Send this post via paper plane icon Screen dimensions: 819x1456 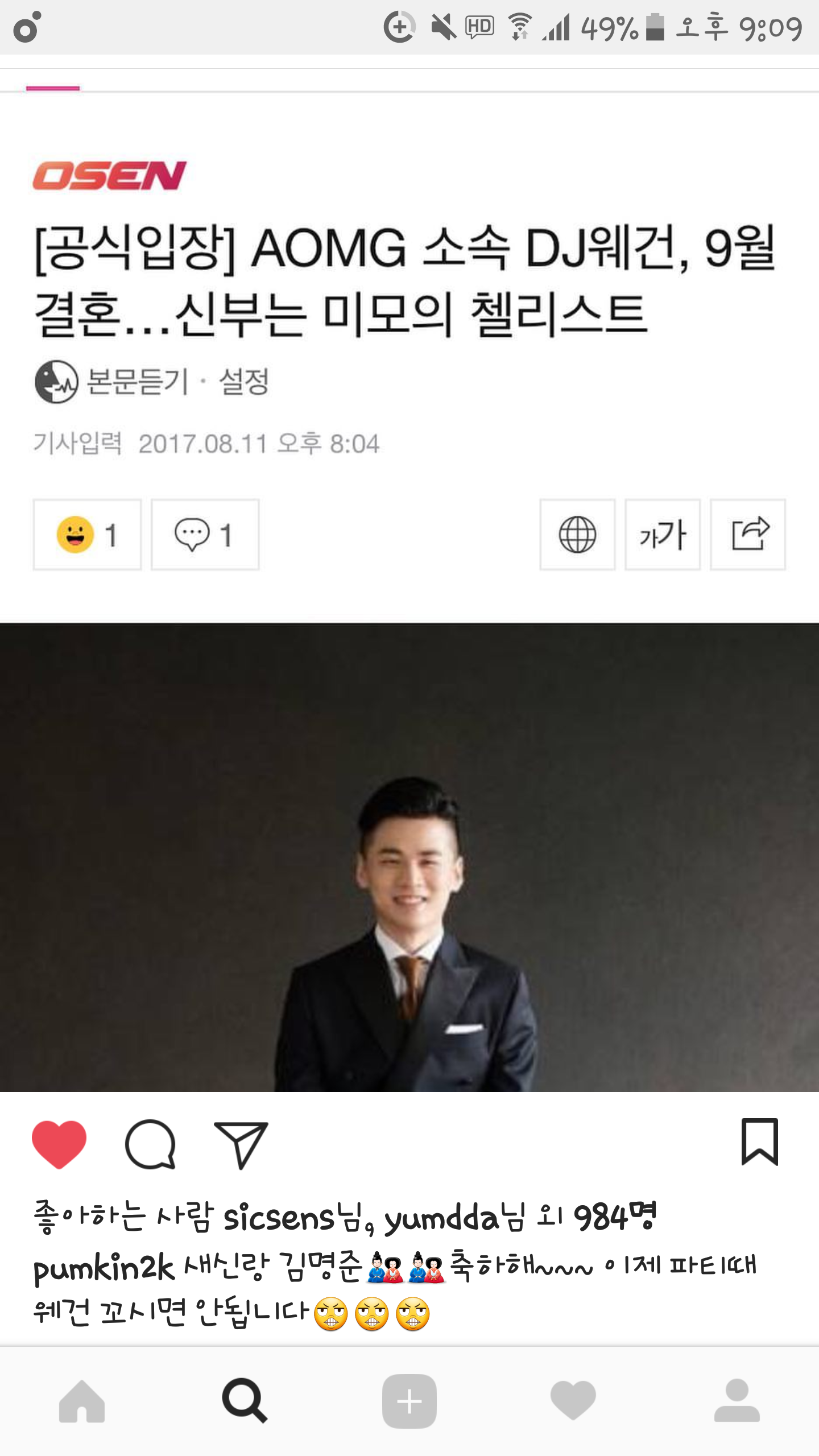[x=241, y=1145]
